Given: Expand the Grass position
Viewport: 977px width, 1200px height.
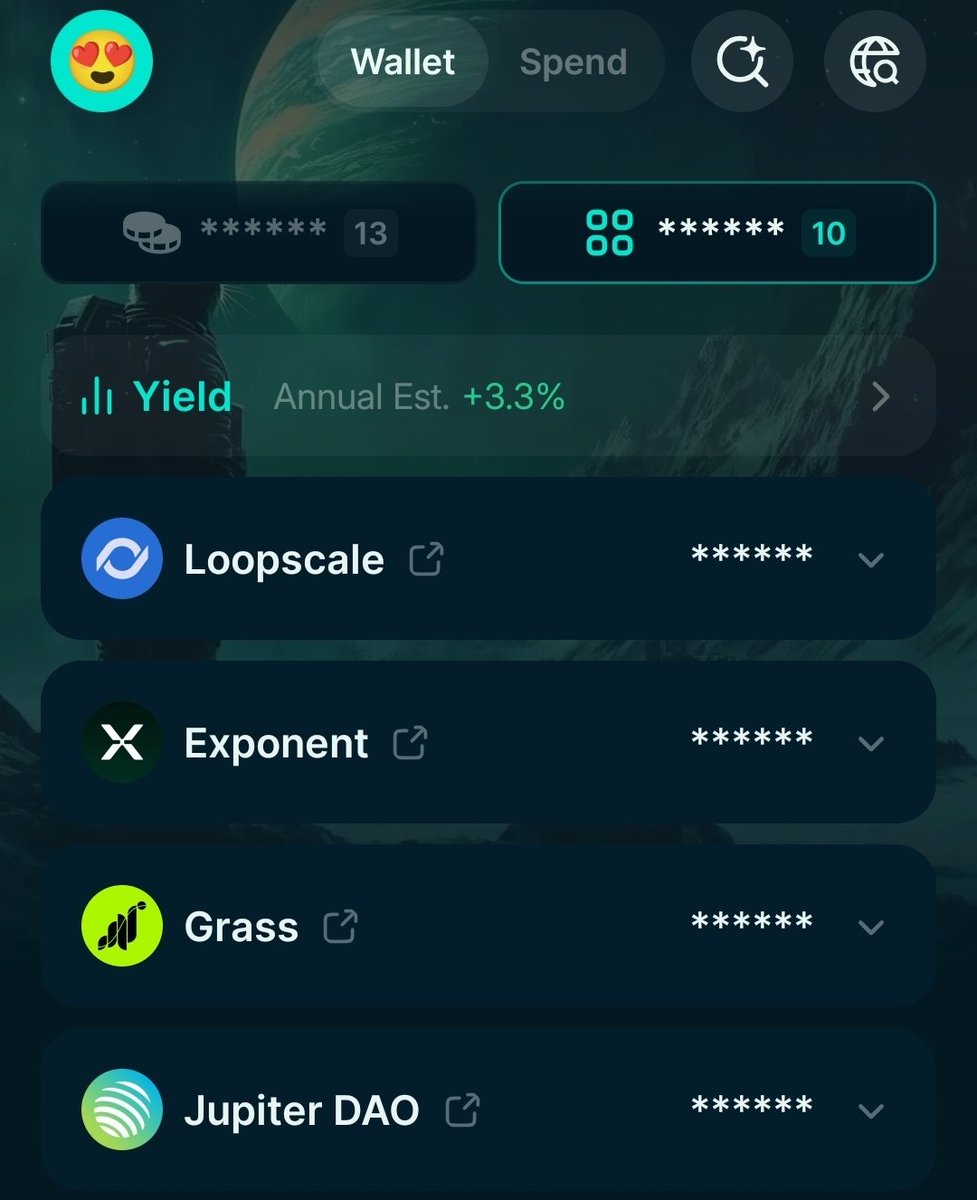Looking at the screenshot, I should [871, 927].
